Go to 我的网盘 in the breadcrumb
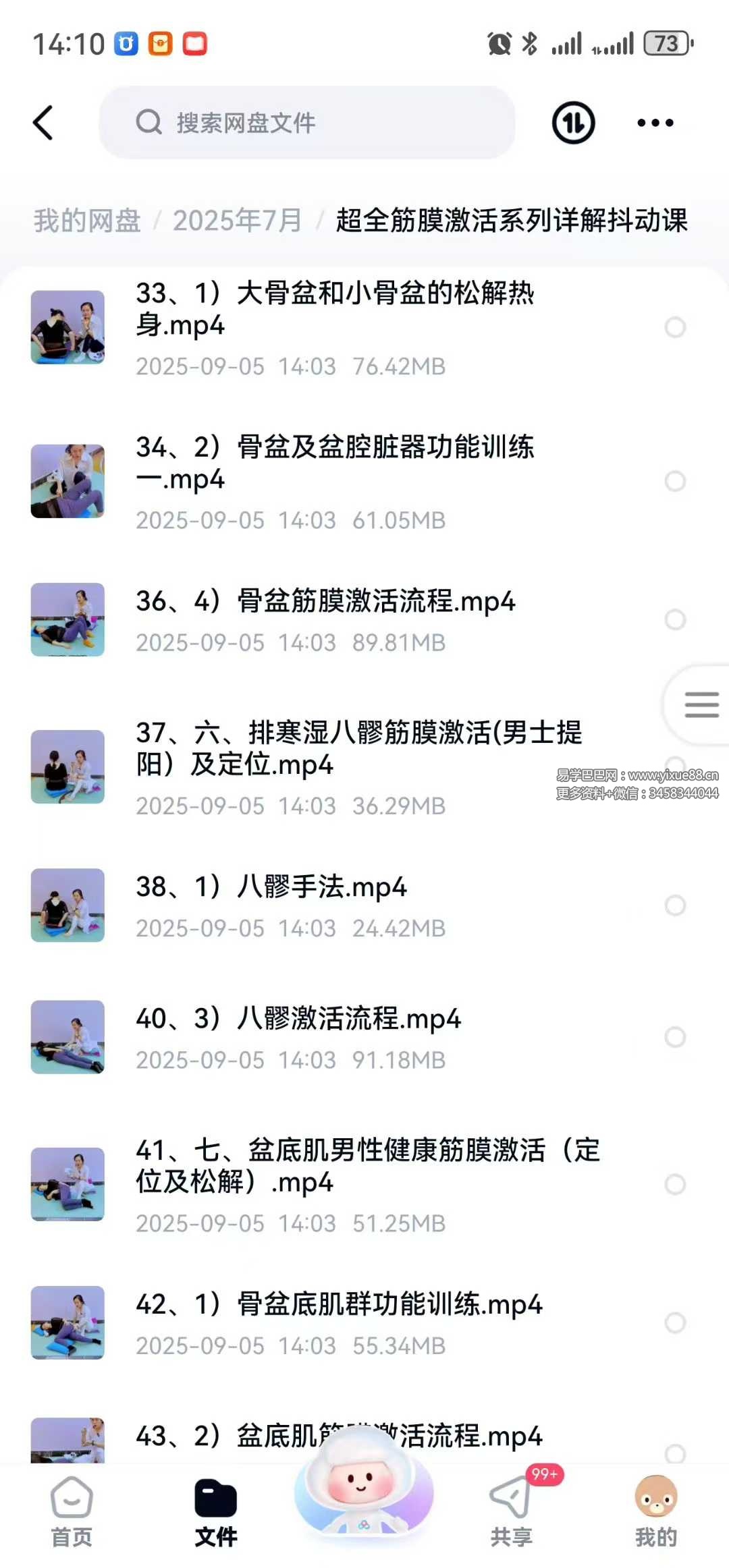This screenshot has height=1568, width=729. [x=87, y=221]
